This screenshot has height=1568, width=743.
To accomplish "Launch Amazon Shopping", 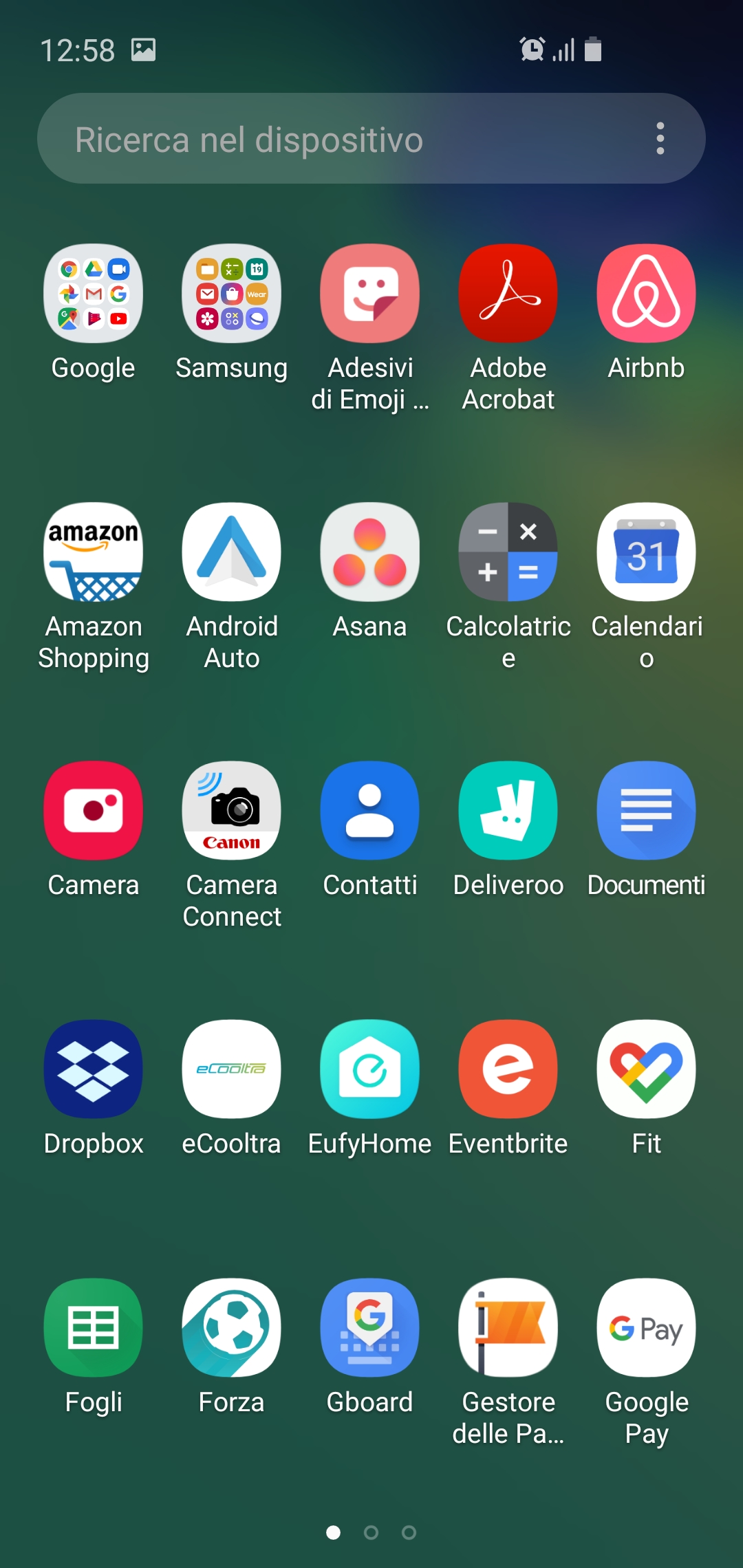I will pyautogui.click(x=94, y=552).
